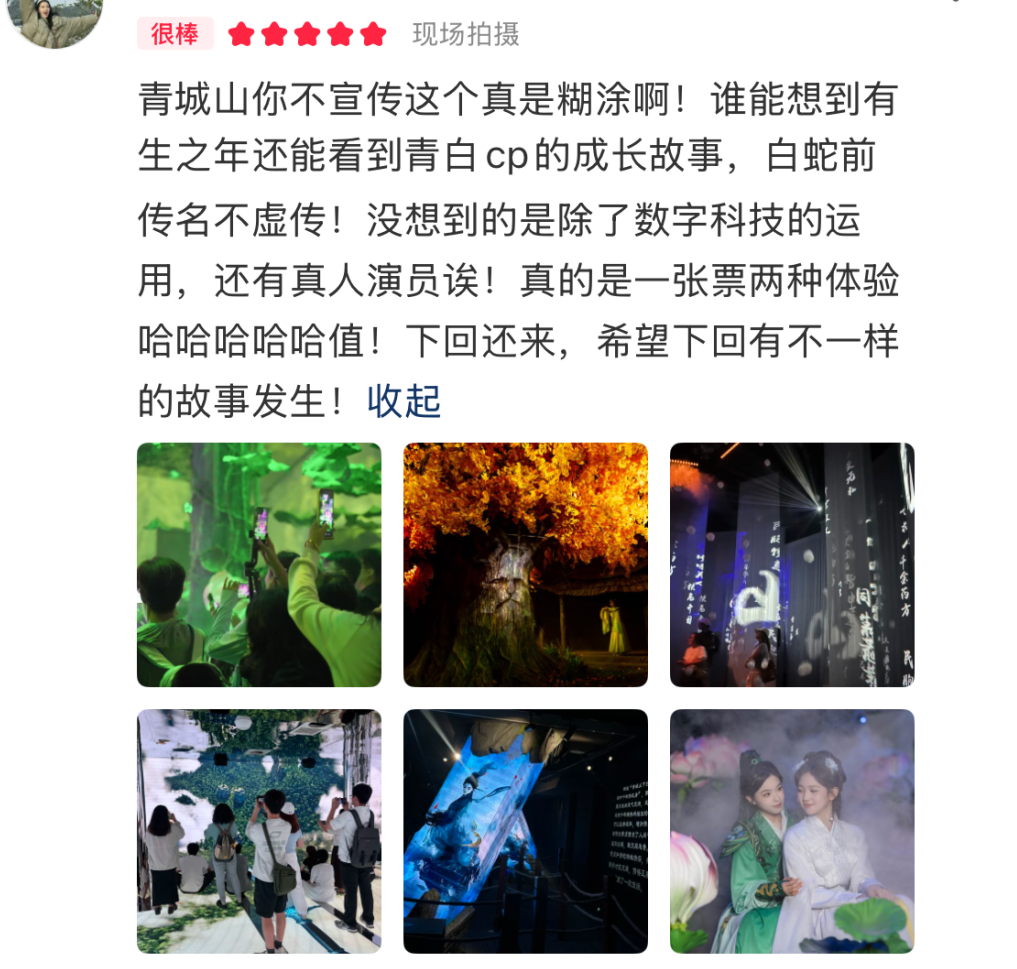View the photo of two costumed actresses

coord(791,831)
